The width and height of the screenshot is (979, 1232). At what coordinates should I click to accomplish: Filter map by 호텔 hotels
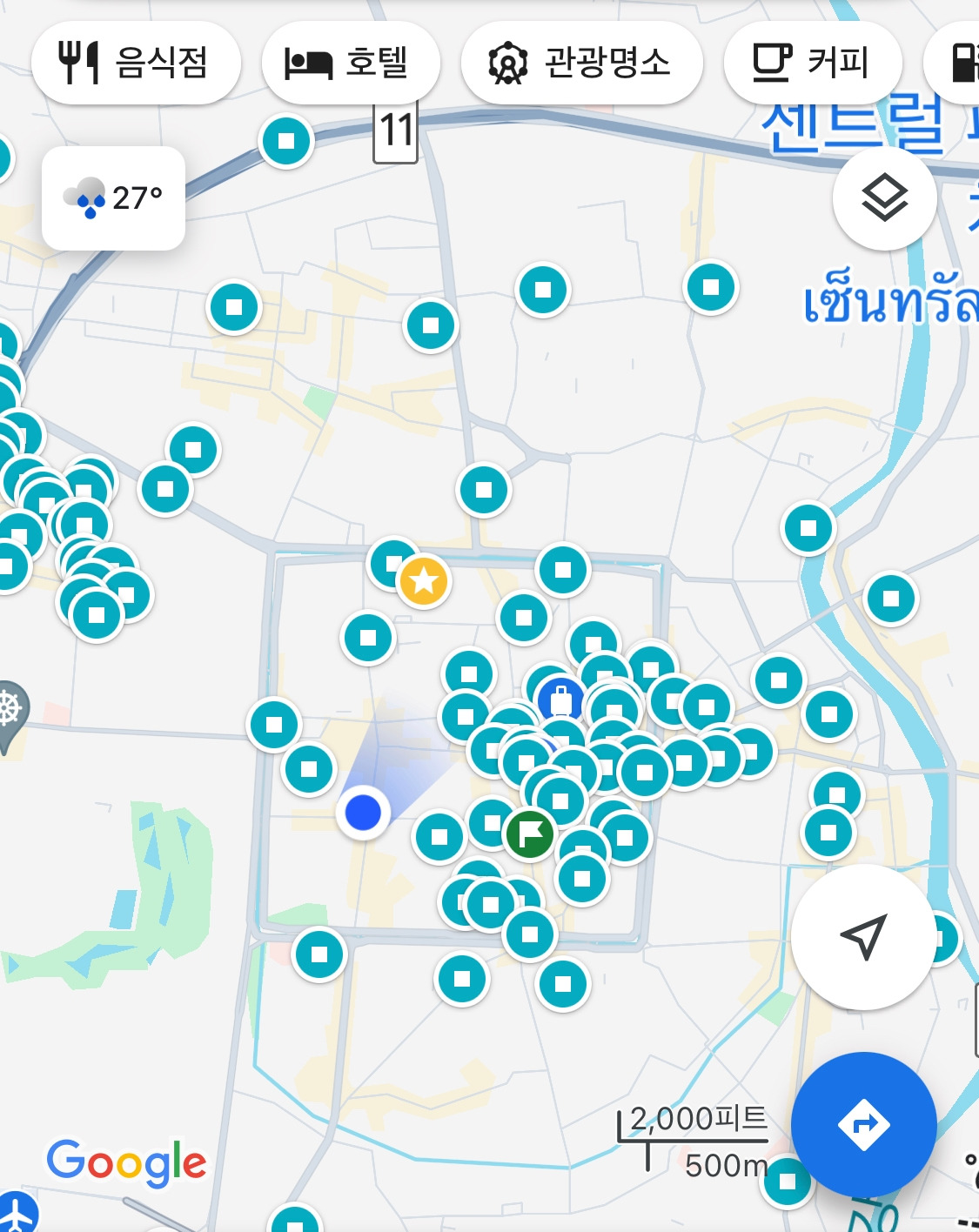(x=351, y=63)
